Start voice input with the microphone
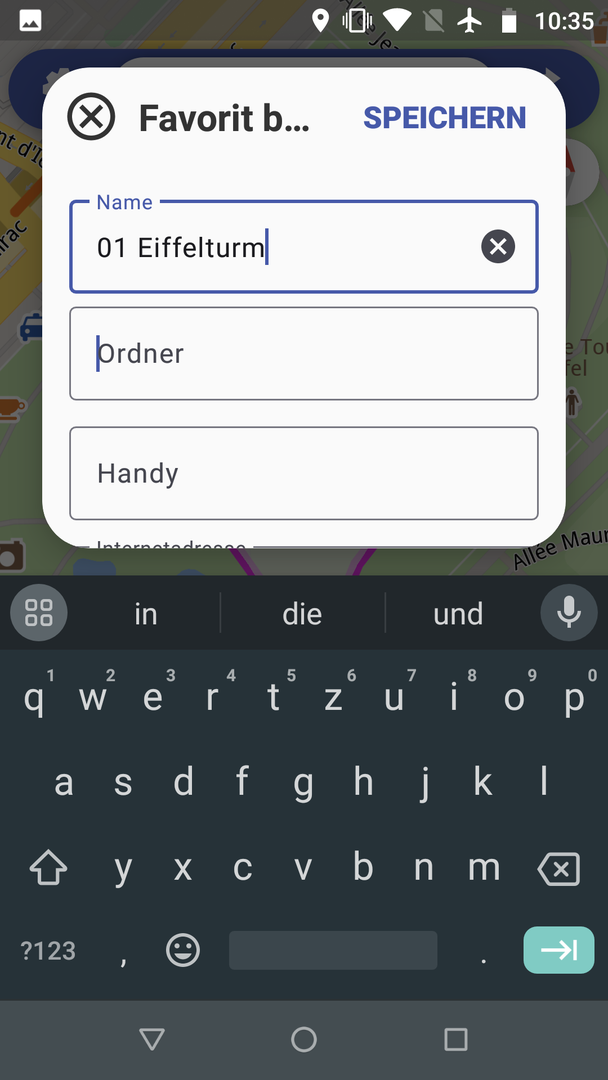The width and height of the screenshot is (608, 1080). point(568,612)
